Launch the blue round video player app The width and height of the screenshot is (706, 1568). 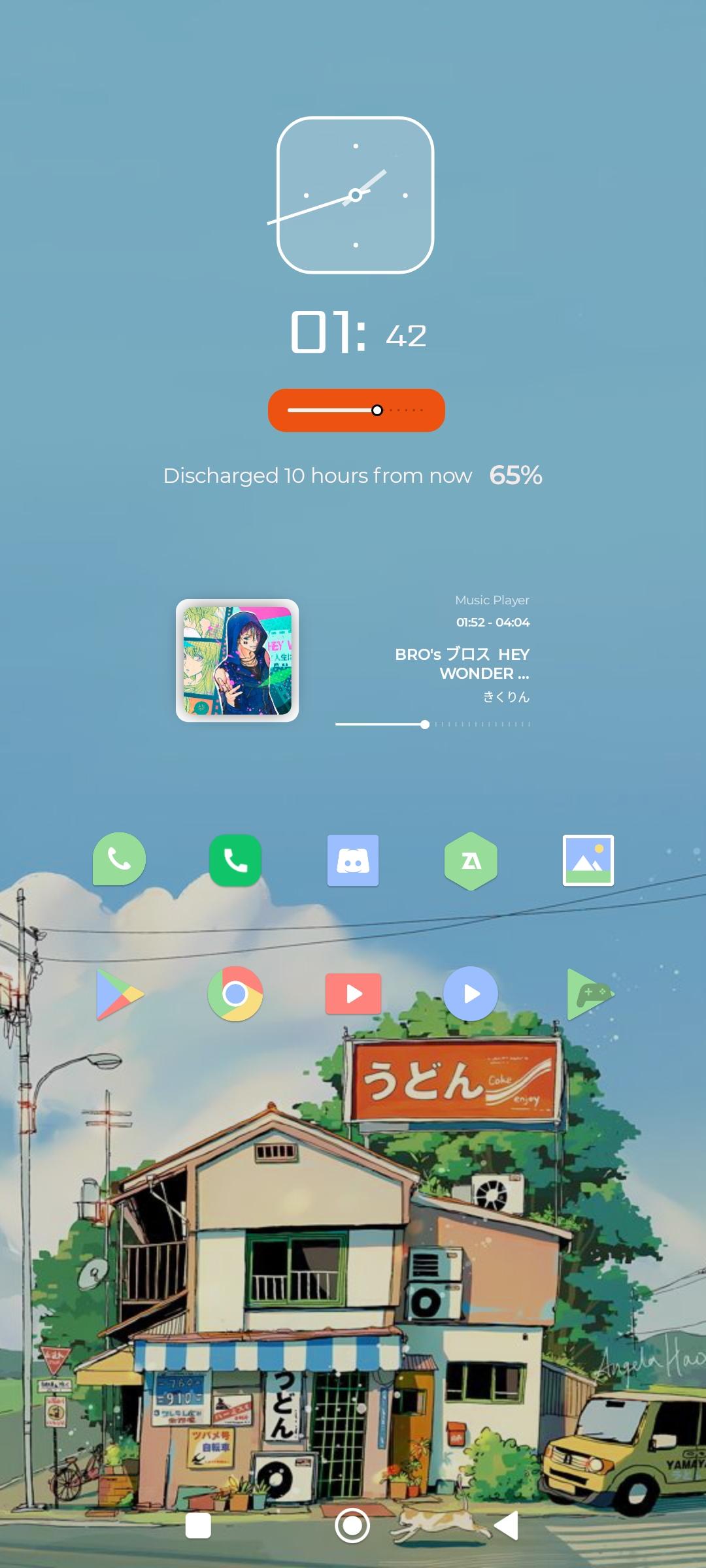[471, 994]
